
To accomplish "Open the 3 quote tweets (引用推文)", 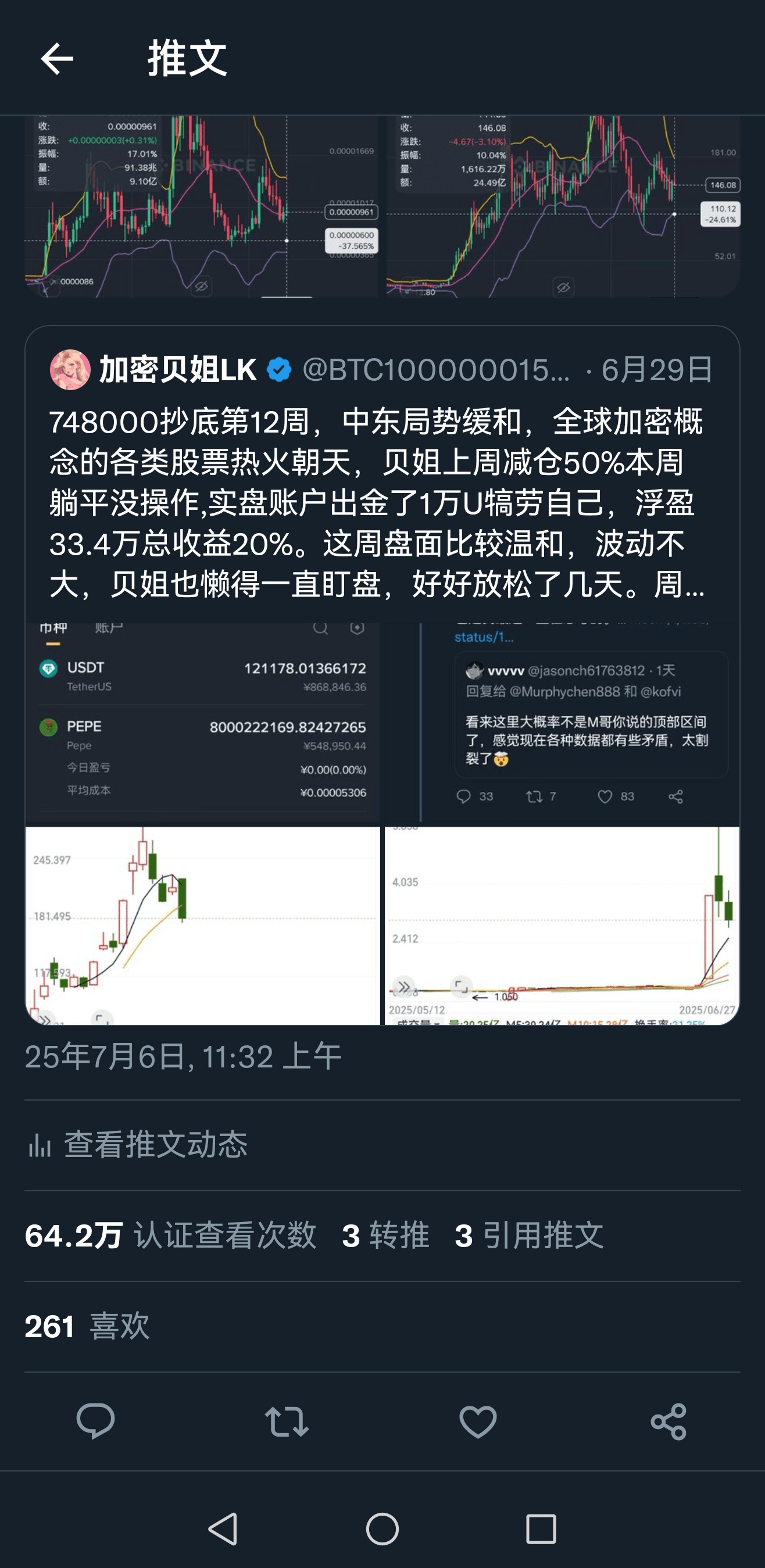I will tap(529, 1235).
